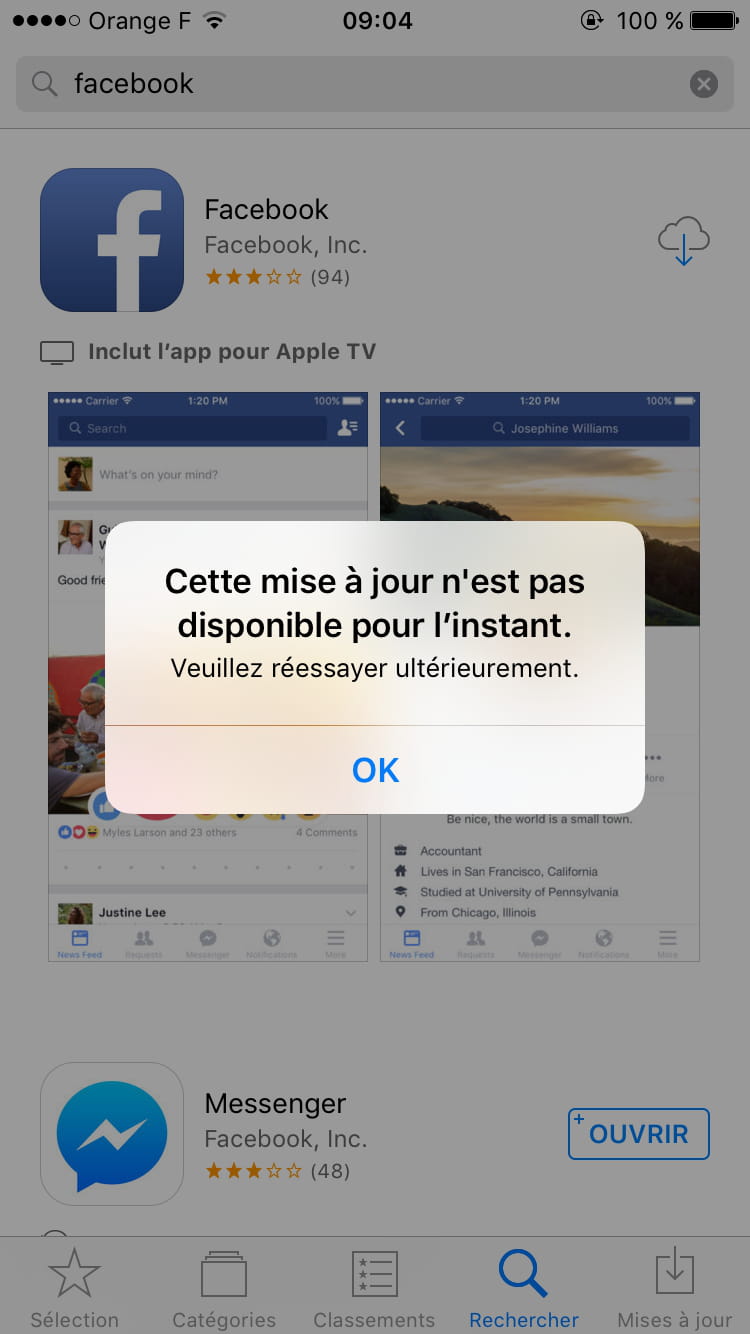Switch to the Classements tab
The height and width of the screenshot is (1334, 750).
click(374, 1289)
